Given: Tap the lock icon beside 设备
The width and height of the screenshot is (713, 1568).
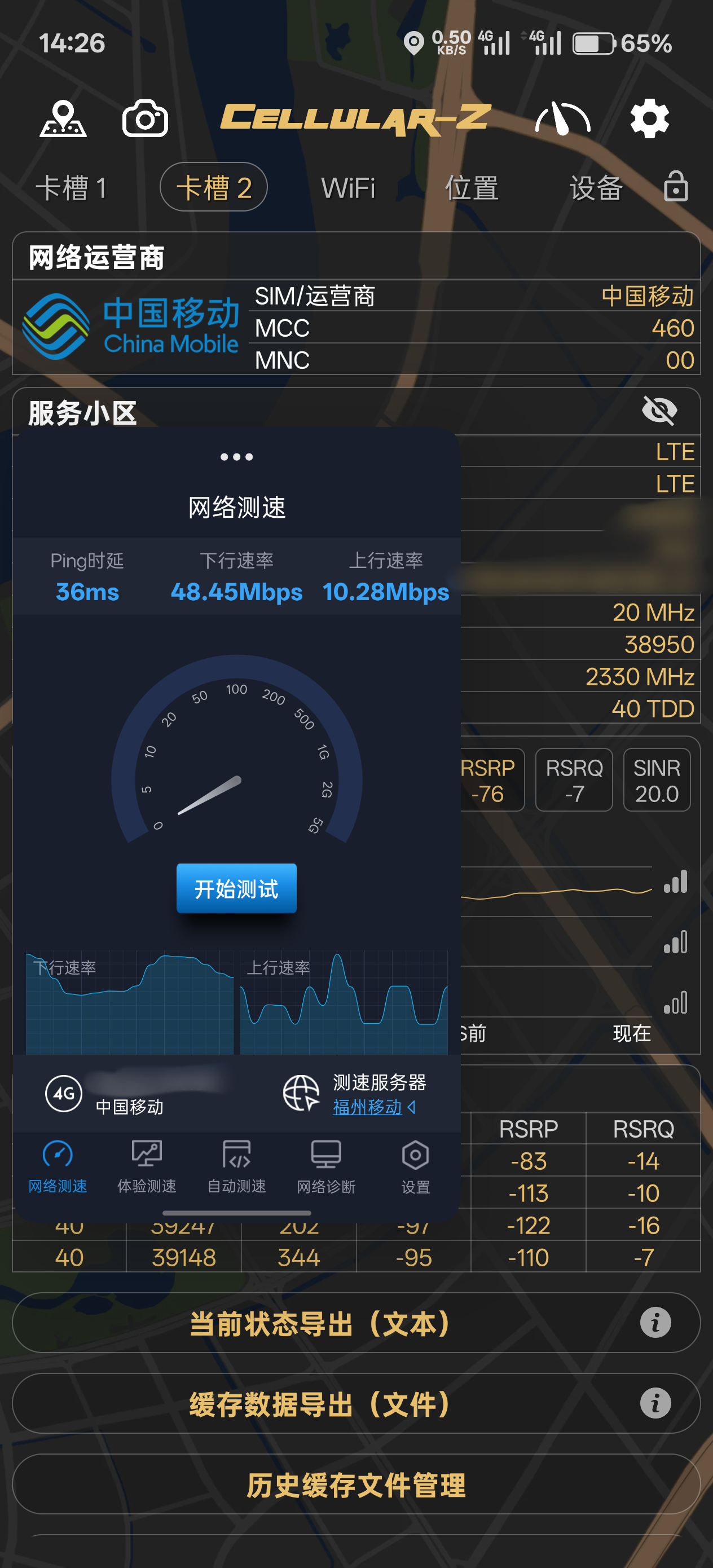Looking at the screenshot, I should 676,186.
